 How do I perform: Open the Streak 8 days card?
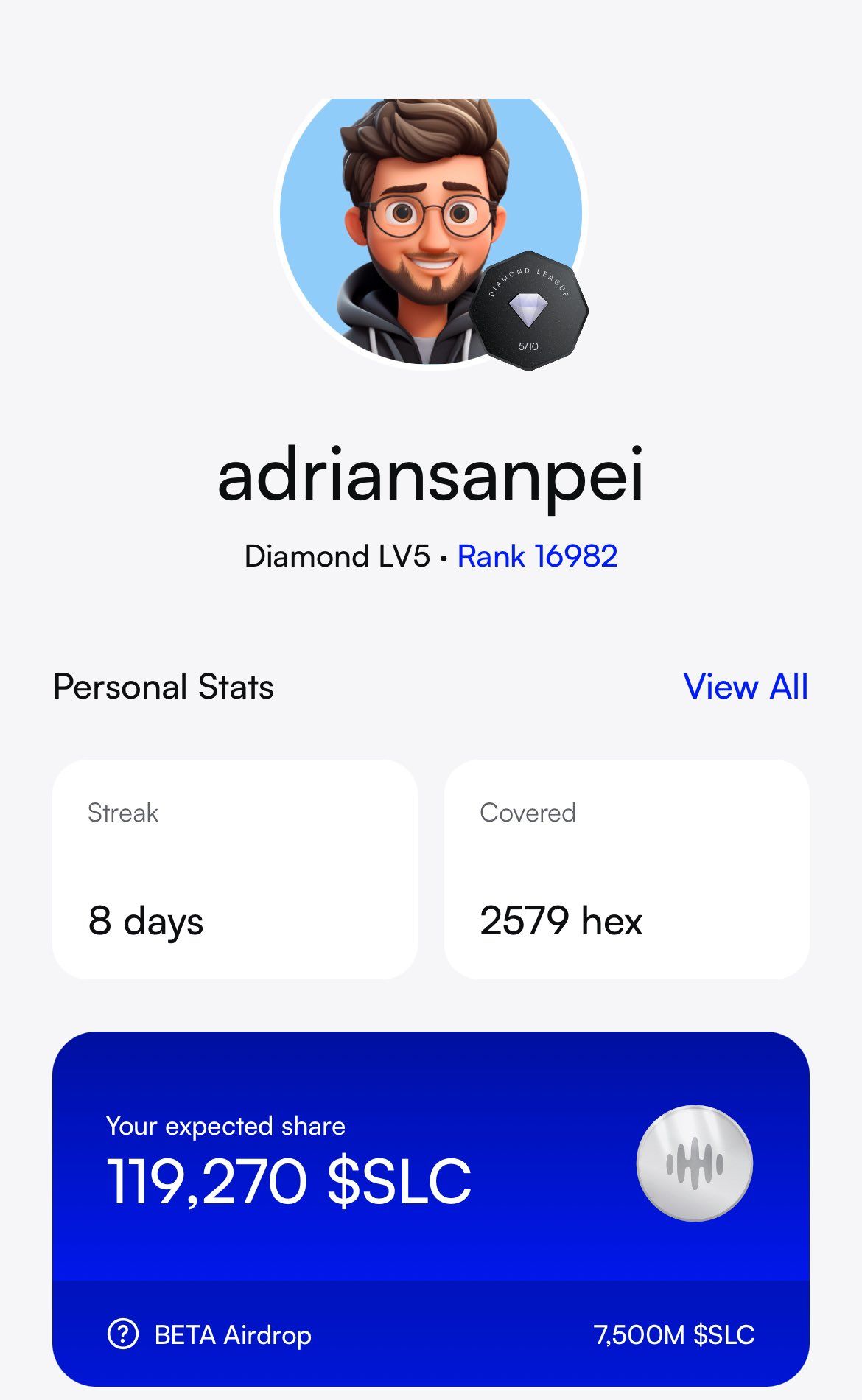point(235,869)
